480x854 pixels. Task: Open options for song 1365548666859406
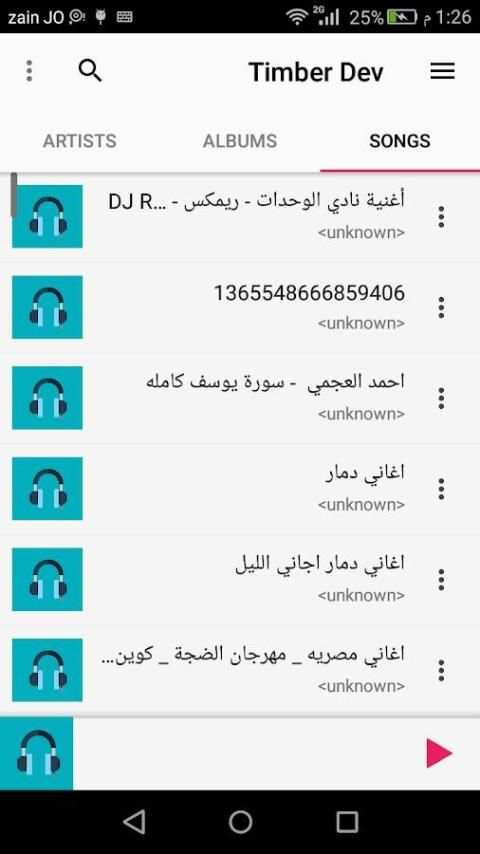coord(441,308)
